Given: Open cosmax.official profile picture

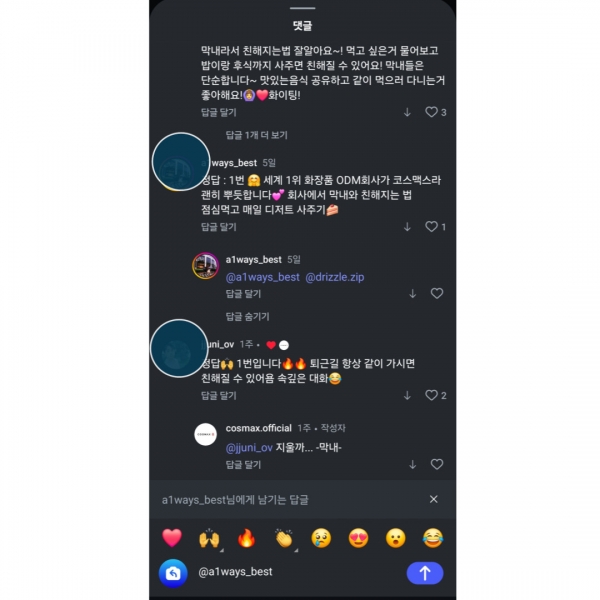Looking at the screenshot, I should (x=205, y=435).
